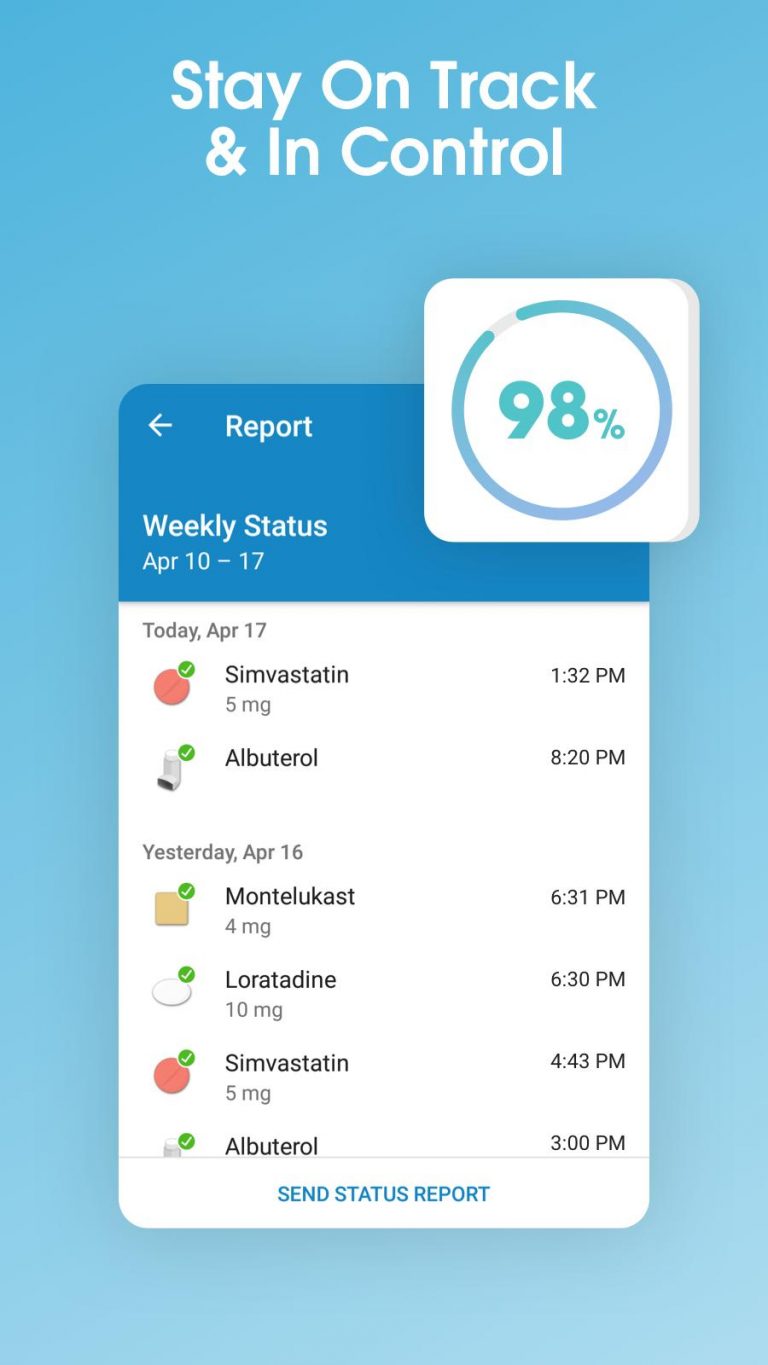Expand the Today, Apr 17 section
Viewport: 768px width, 1365px height.
tap(206, 630)
